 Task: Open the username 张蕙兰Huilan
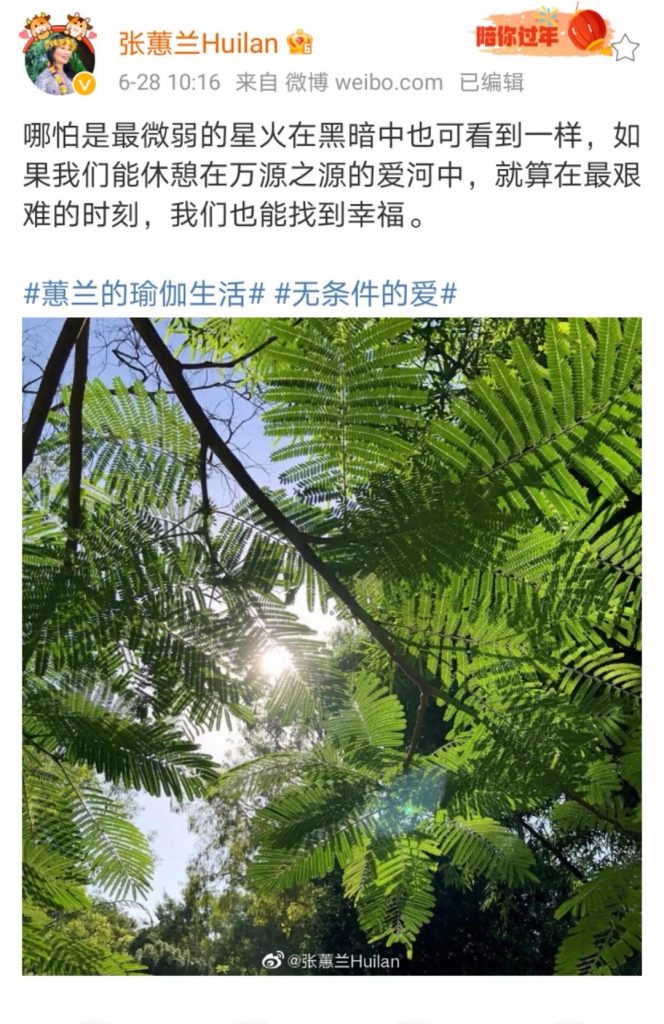pyautogui.click(x=198, y=42)
